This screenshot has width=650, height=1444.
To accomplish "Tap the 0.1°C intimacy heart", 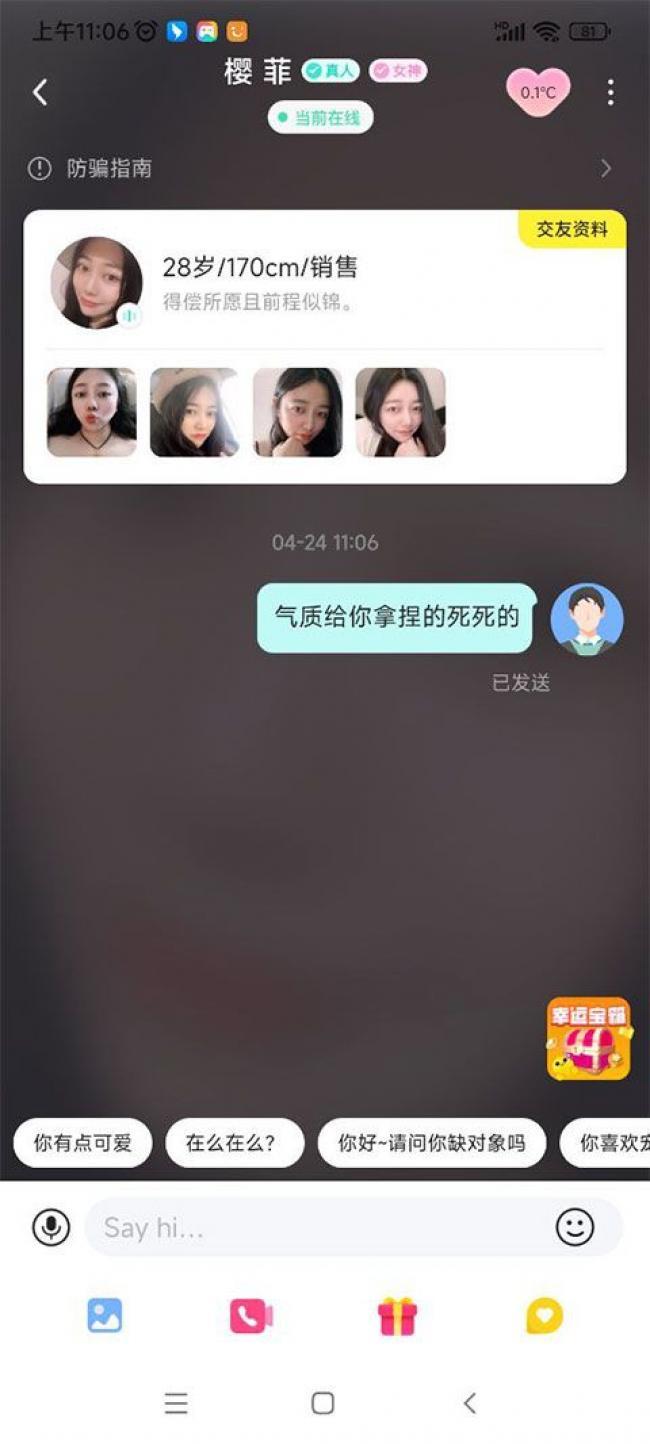I will click(x=538, y=92).
